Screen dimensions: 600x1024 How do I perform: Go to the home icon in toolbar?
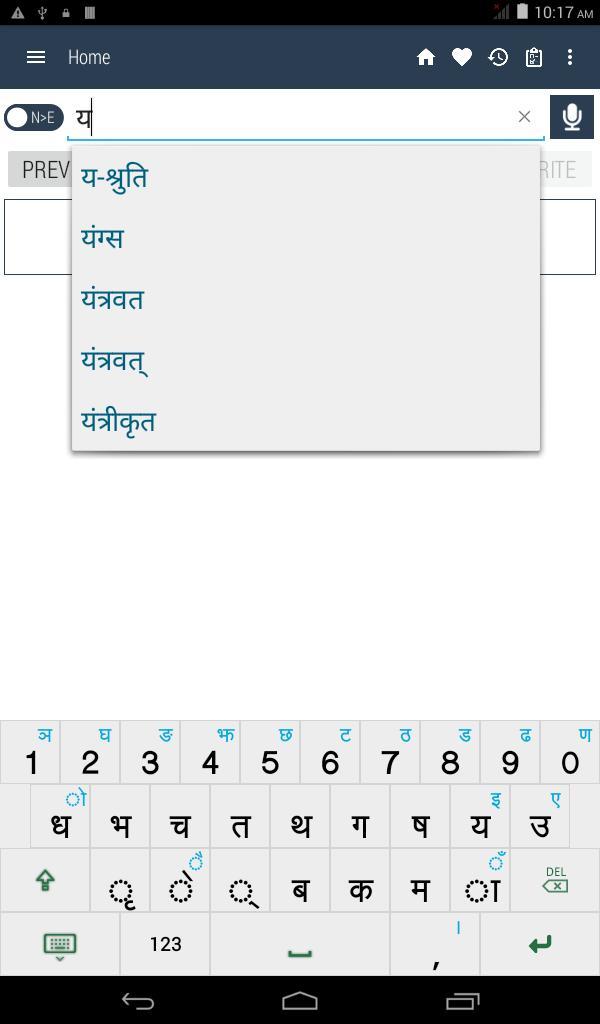tap(426, 57)
